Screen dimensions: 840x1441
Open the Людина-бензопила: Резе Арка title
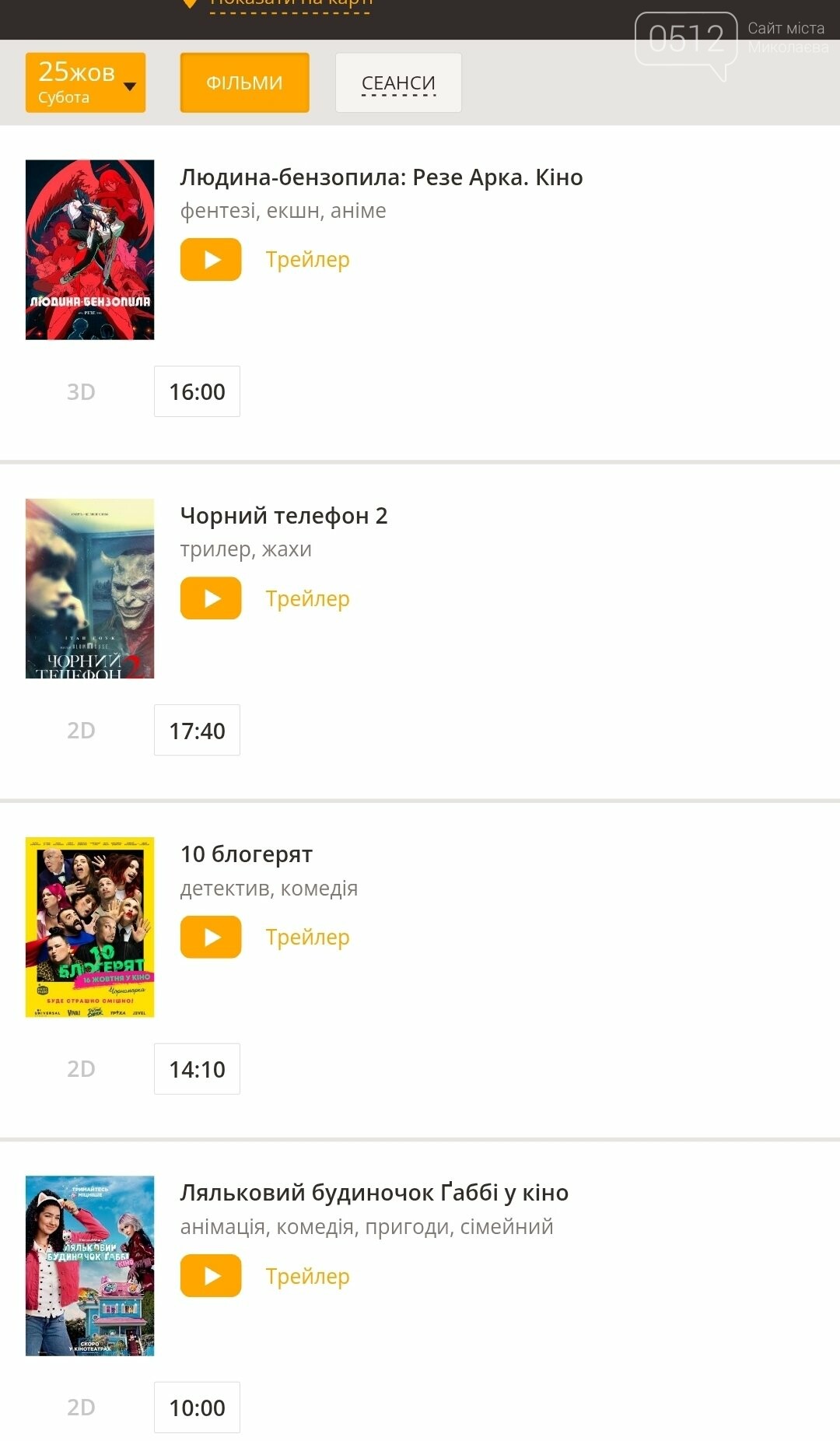click(x=381, y=177)
